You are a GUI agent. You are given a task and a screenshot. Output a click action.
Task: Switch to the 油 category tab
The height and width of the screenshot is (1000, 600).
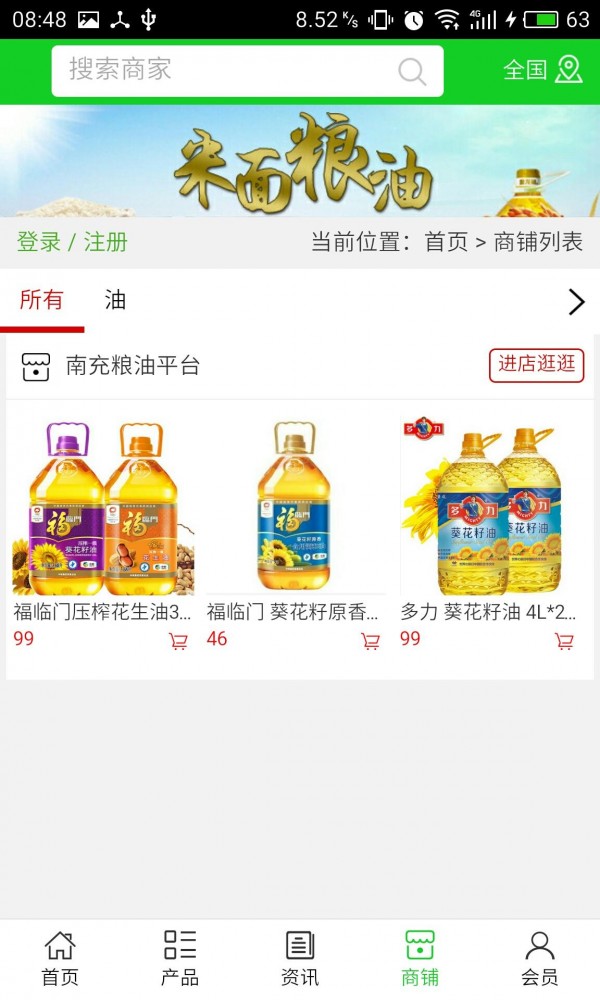[x=115, y=300]
